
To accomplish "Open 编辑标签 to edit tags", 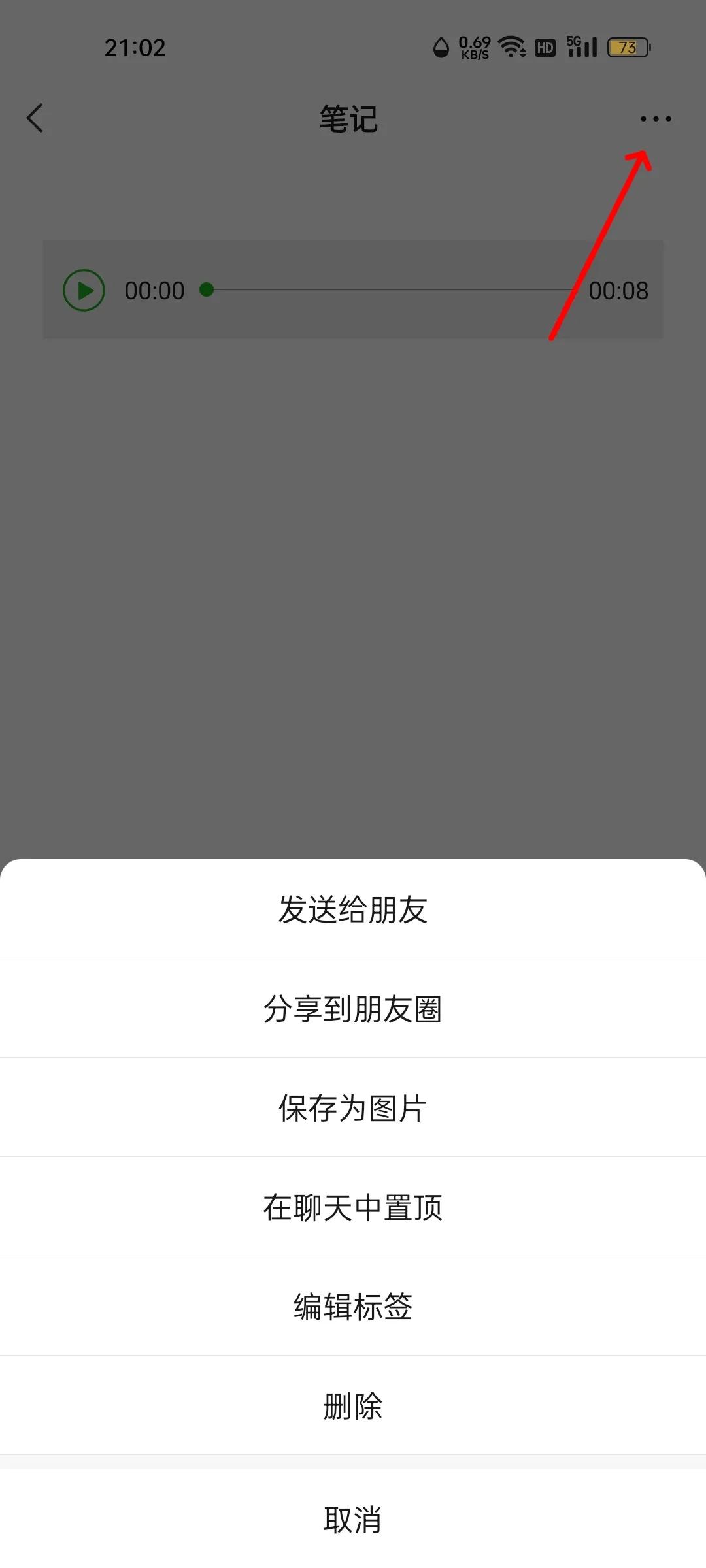I will click(x=353, y=1307).
